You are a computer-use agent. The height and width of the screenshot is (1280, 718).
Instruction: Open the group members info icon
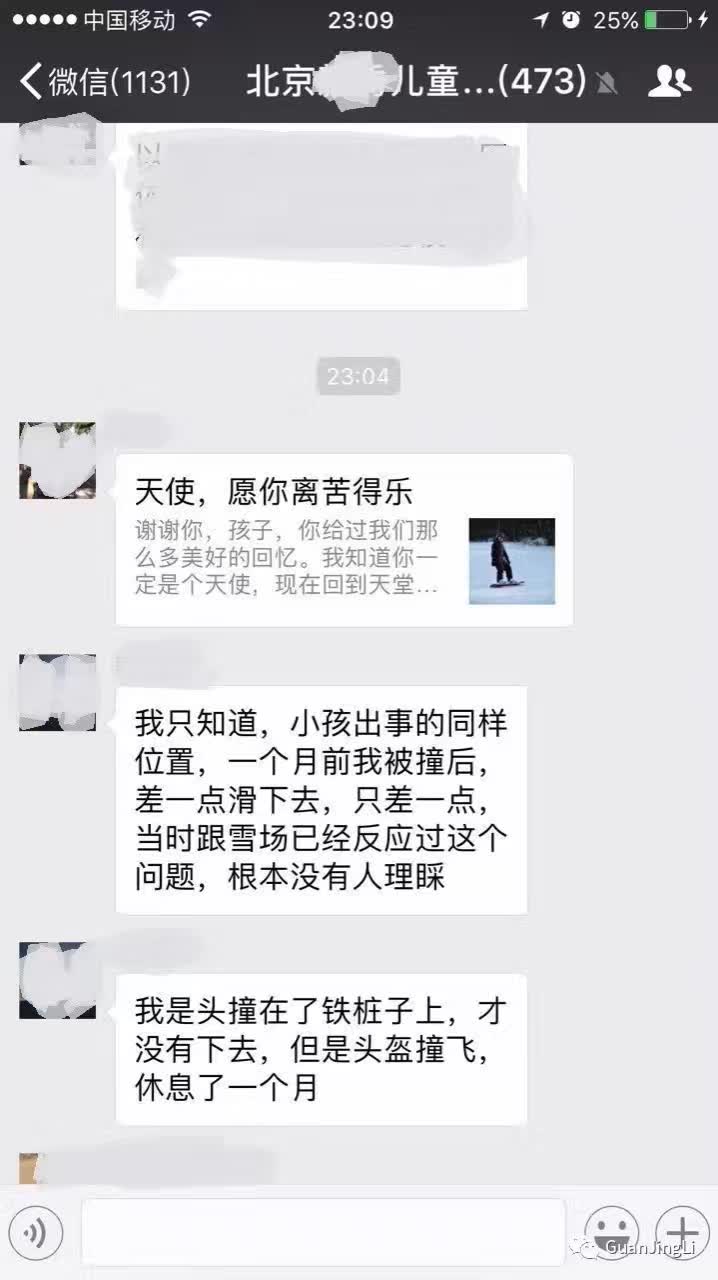point(669,81)
